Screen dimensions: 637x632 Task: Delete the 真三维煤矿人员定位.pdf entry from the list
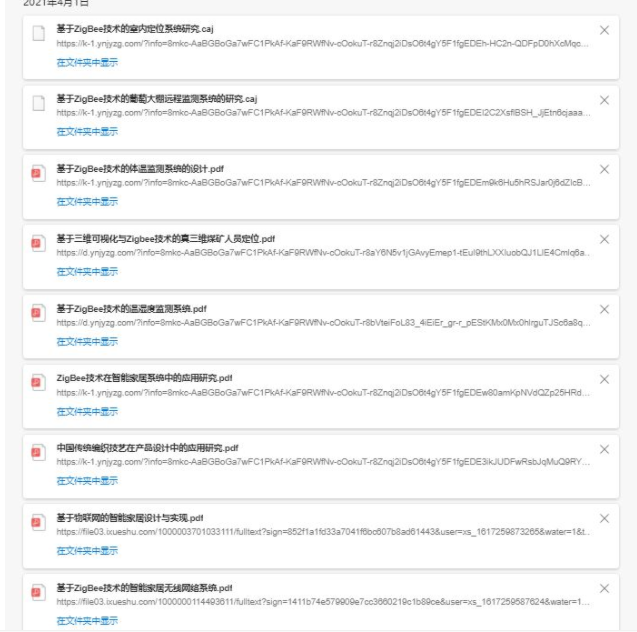[604, 239]
